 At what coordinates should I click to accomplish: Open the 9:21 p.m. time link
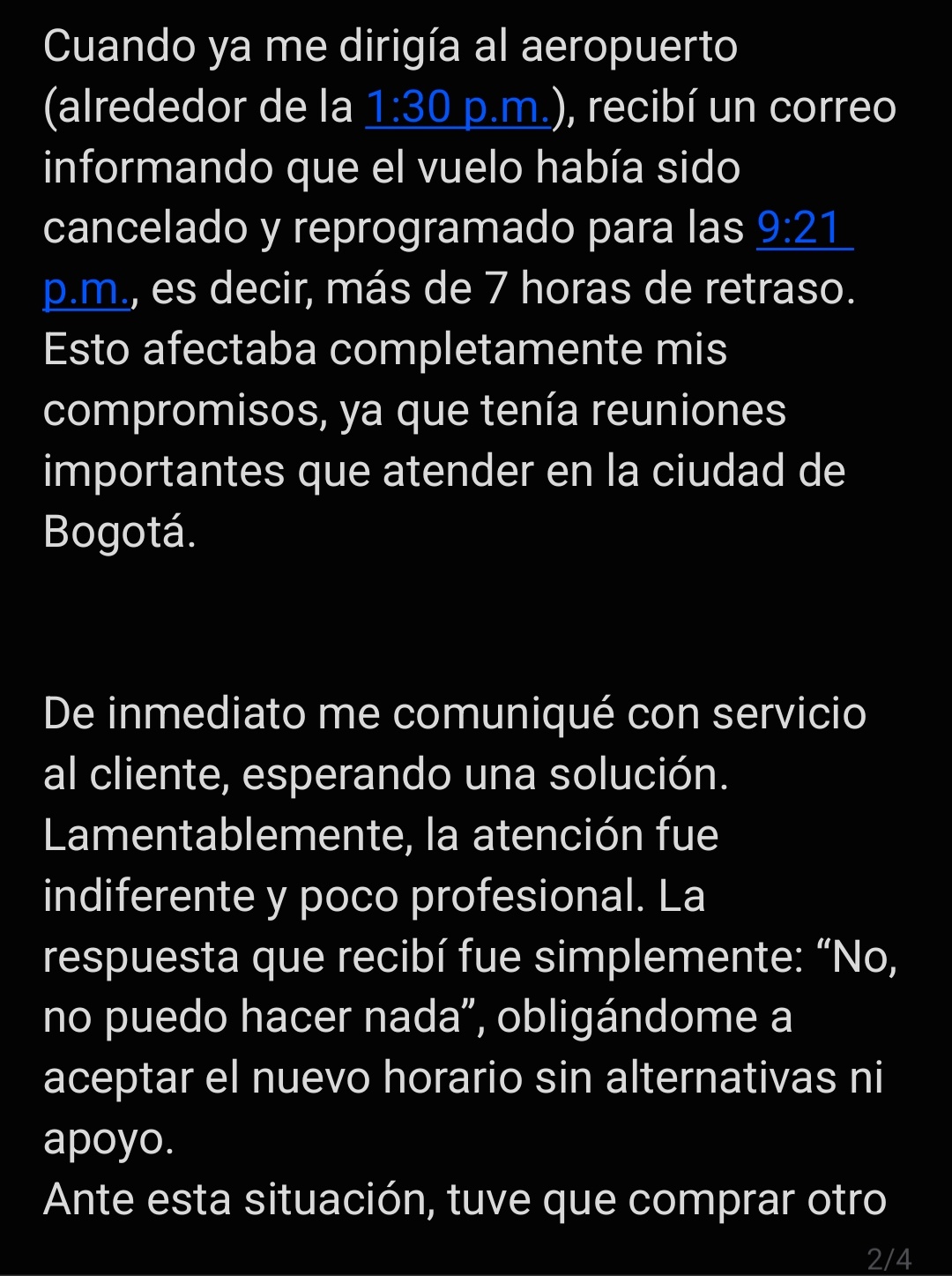click(x=803, y=228)
